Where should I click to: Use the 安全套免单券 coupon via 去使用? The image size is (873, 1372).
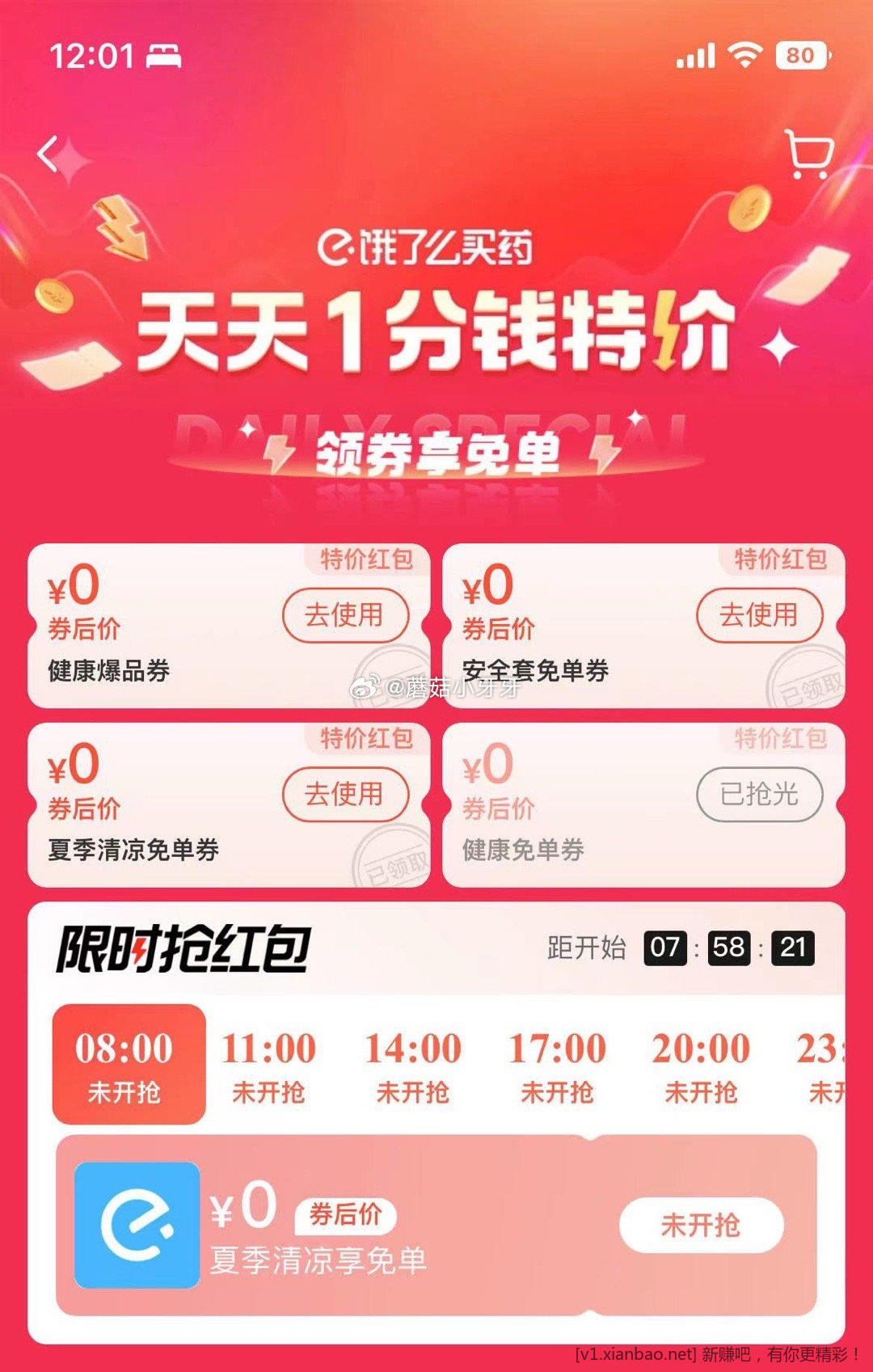coord(759,615)
